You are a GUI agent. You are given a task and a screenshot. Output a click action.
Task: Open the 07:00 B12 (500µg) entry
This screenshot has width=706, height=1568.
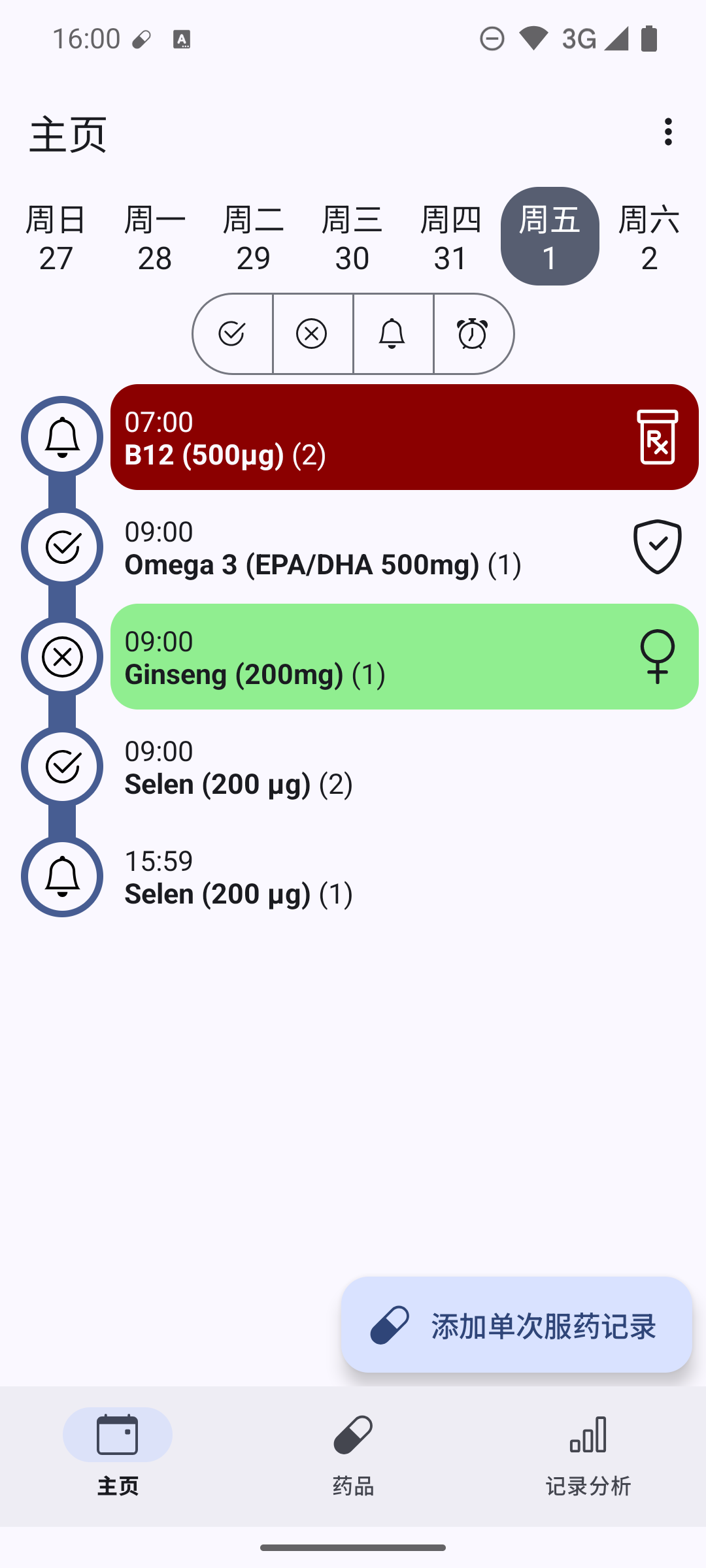pyautogui.click(x=366, y=438)
